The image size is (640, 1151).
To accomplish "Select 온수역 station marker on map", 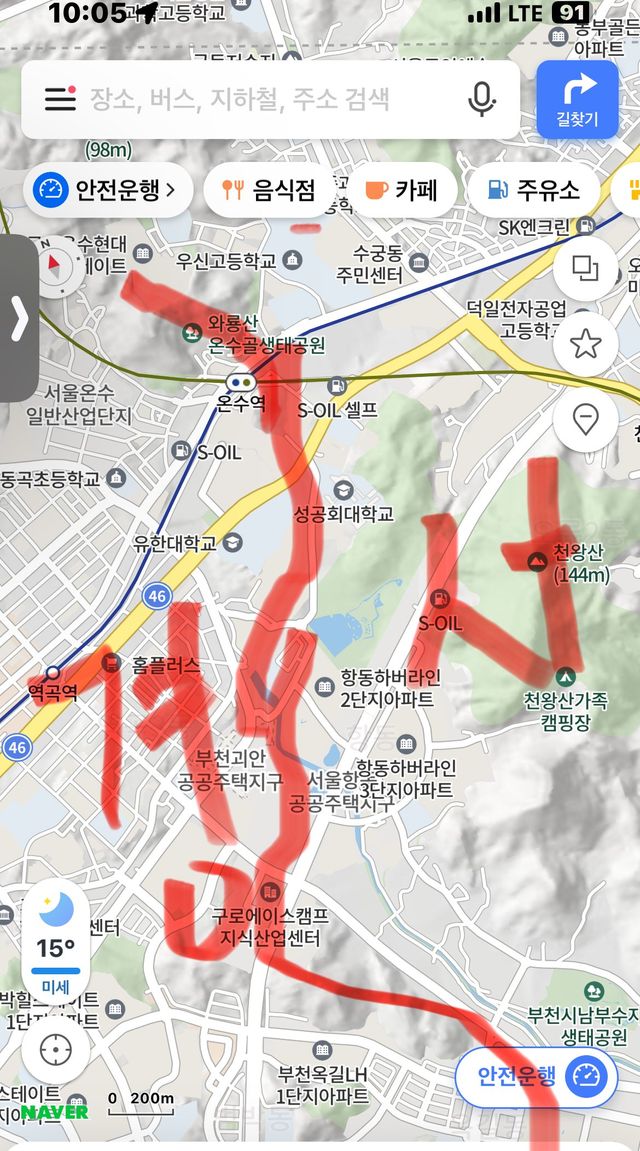I will pos(240,381).
